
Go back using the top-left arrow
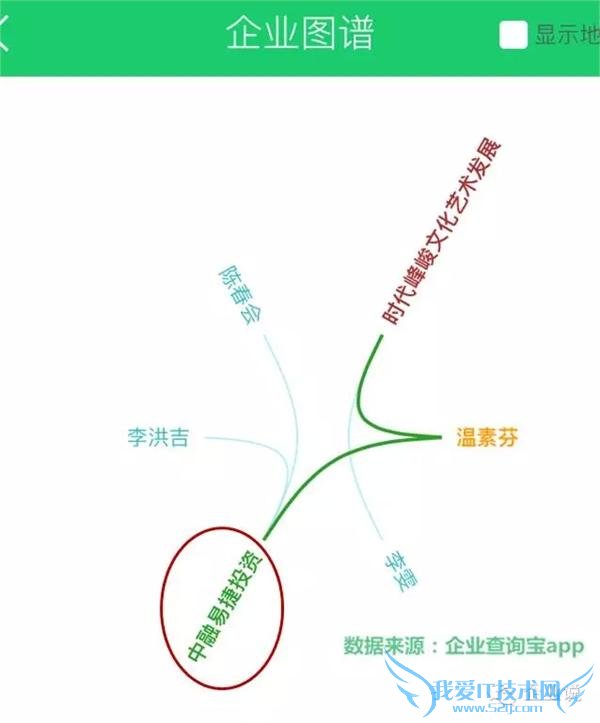5,35
